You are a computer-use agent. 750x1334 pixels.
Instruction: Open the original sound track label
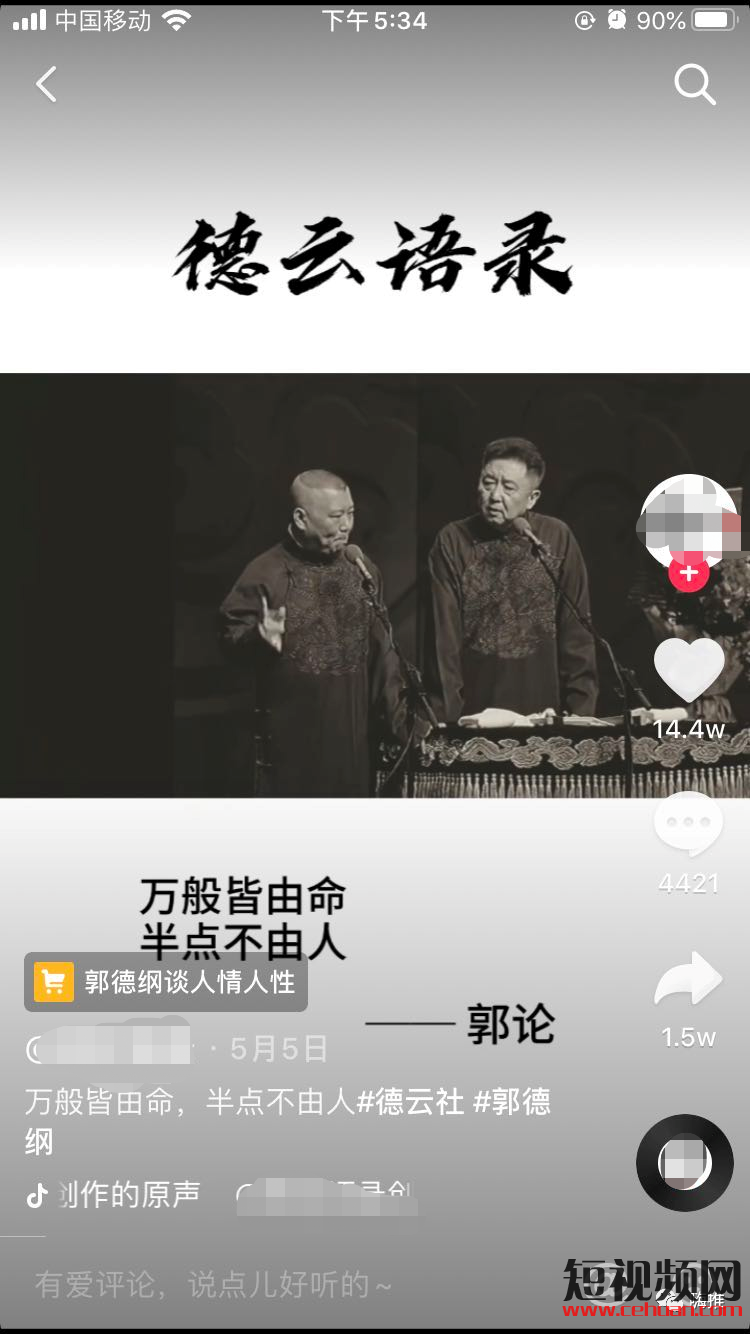118,1194
